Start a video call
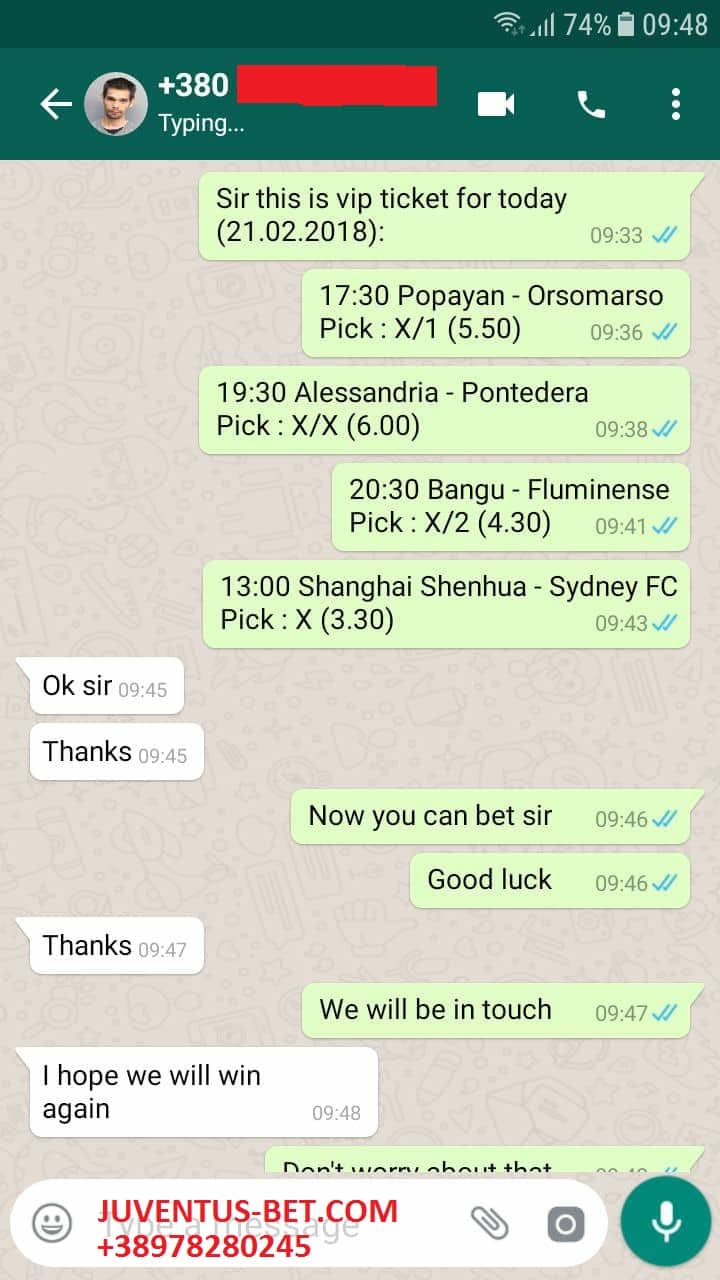This screenshot has height=1280, width=720. point(496,104)
